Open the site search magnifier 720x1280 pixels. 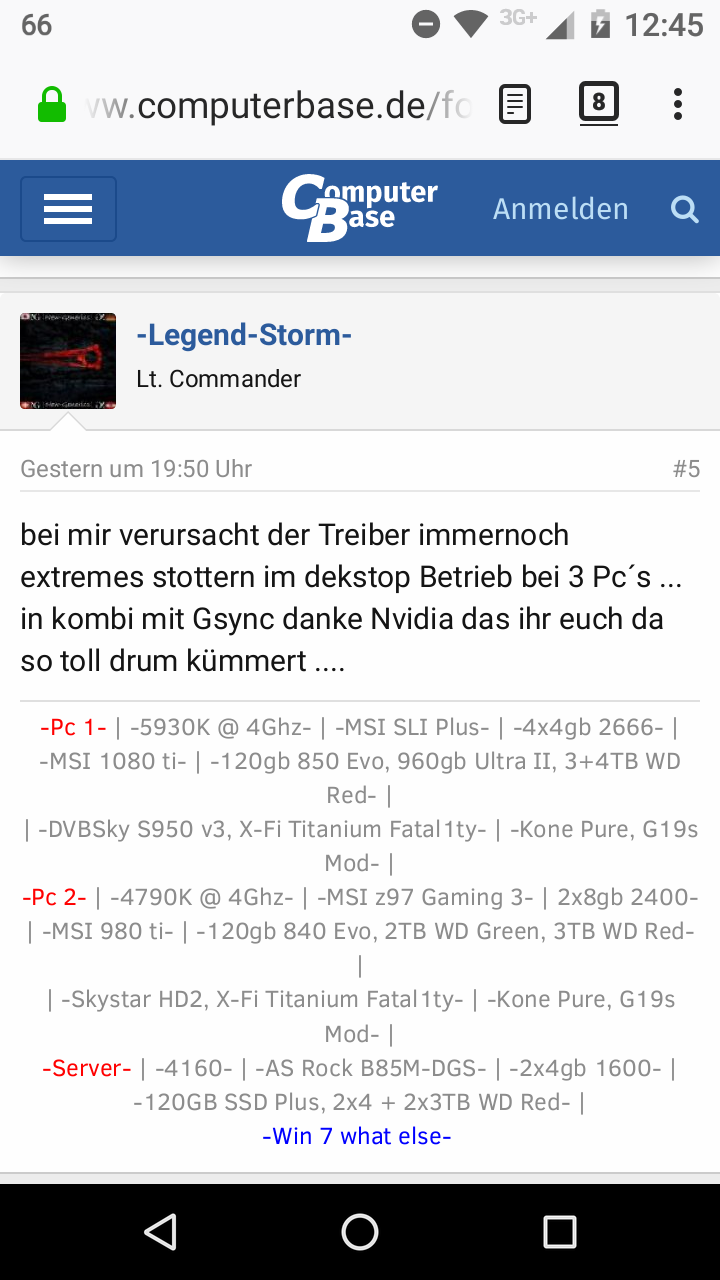pyautogui.click(x=684, y=209)
